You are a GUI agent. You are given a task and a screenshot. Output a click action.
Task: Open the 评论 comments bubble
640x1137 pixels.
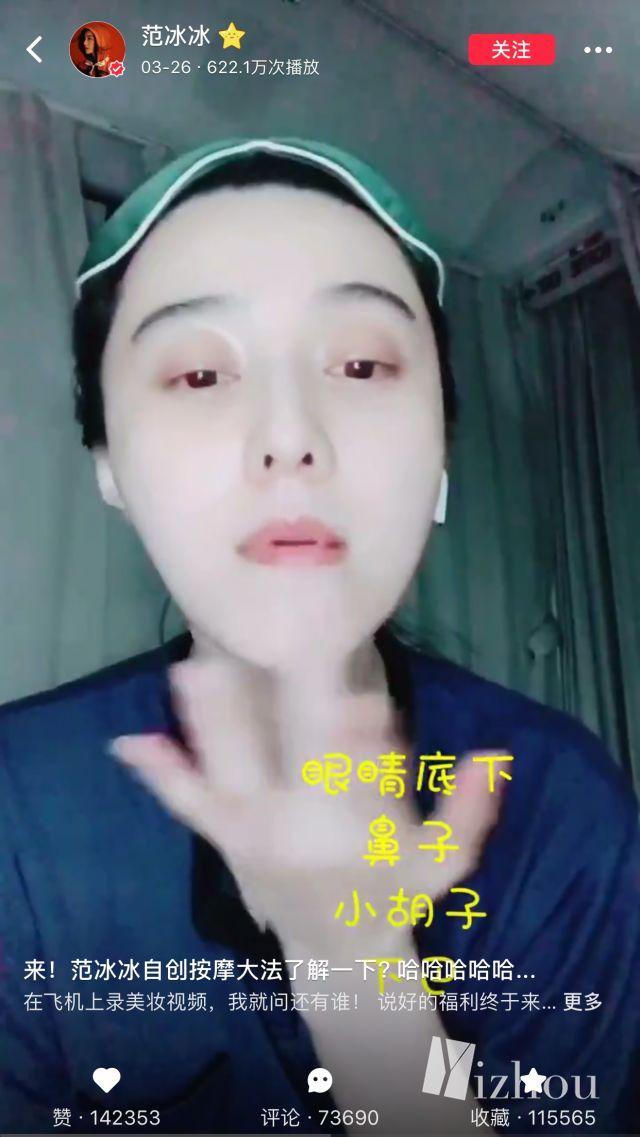click(320, 1080)
